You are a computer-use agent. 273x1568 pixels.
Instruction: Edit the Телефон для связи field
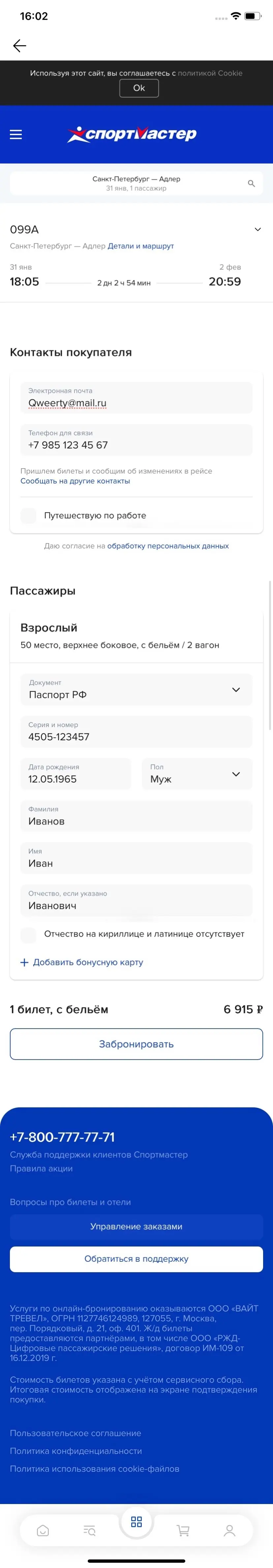point(136,444)
